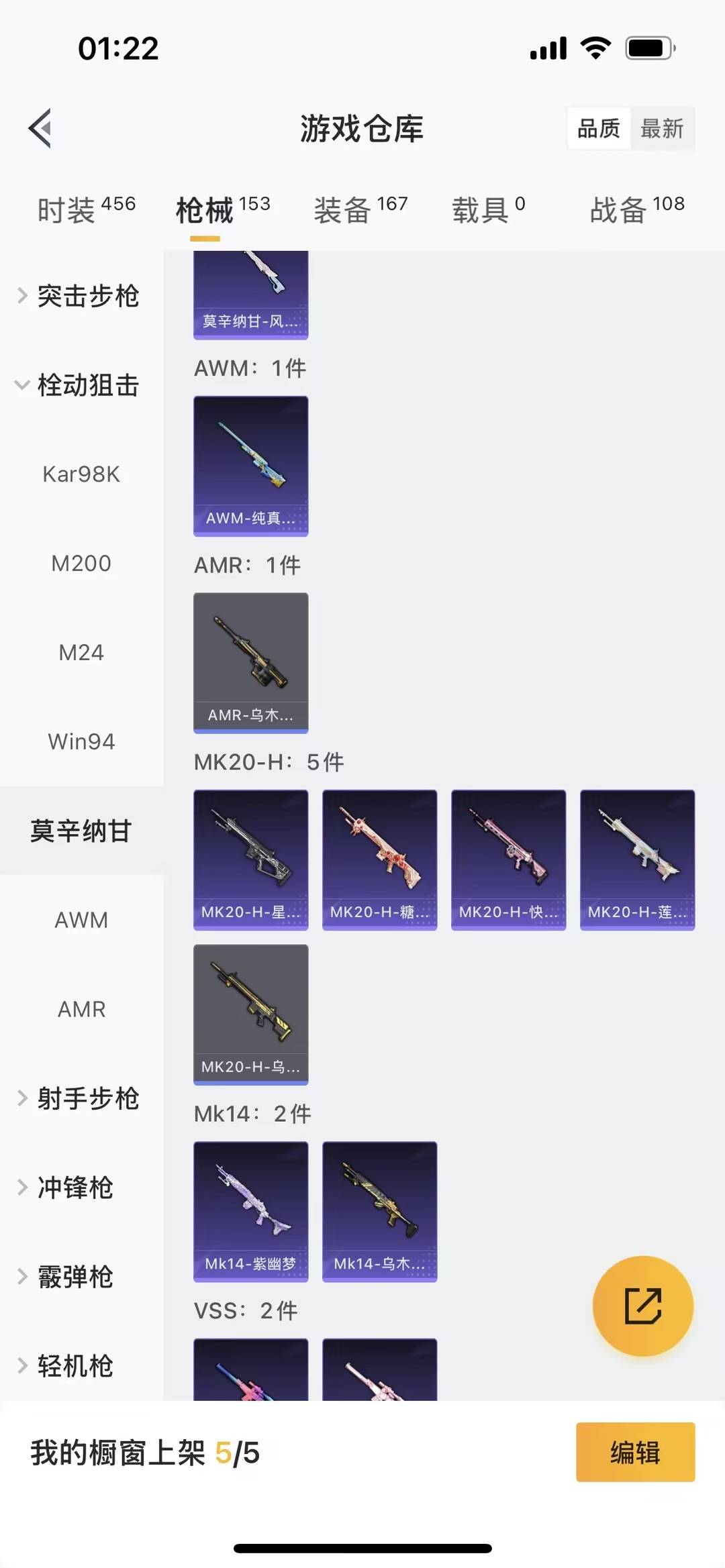Screen dimensions: 725x1568
Task: Go back from 游戏仓库
Action: (40, 128)
